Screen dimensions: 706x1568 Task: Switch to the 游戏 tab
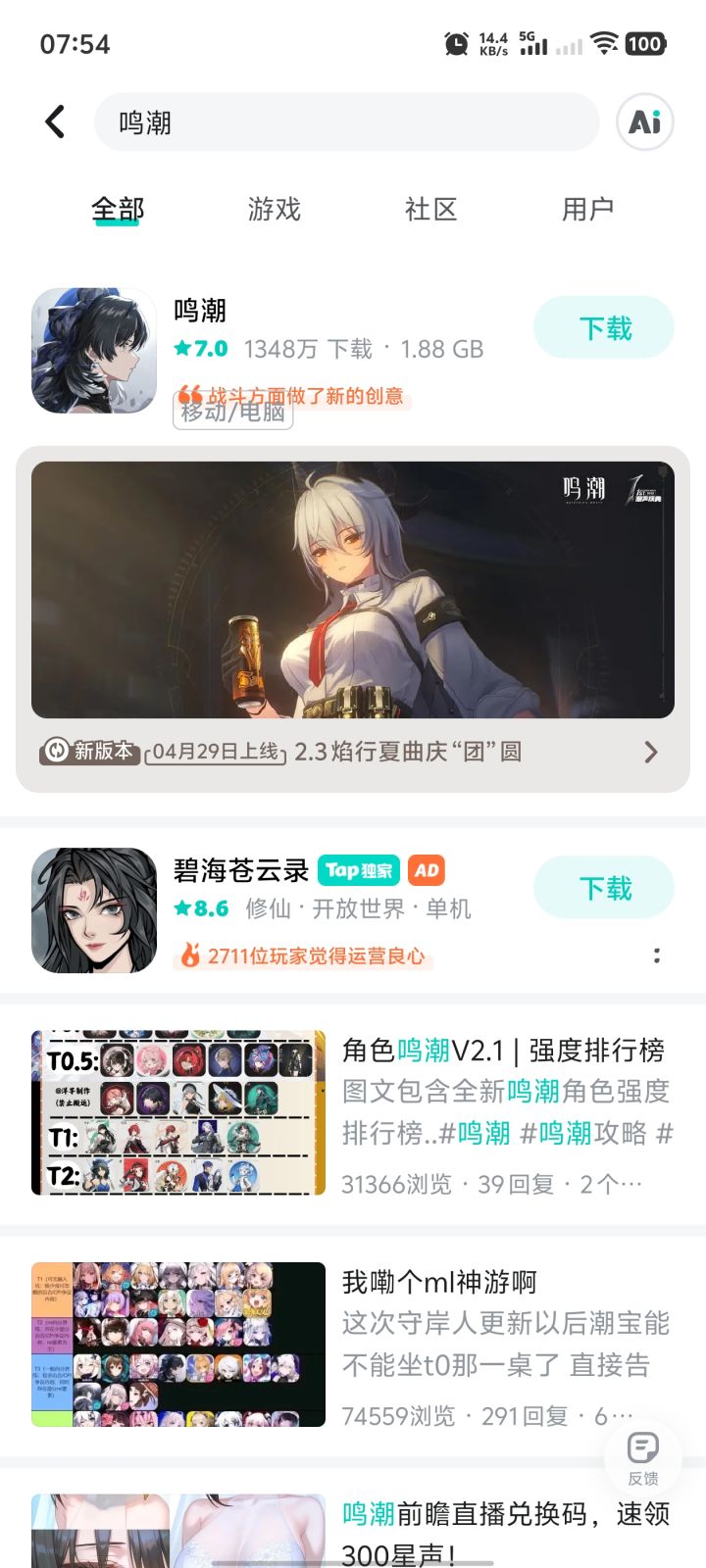pos(275,210)
